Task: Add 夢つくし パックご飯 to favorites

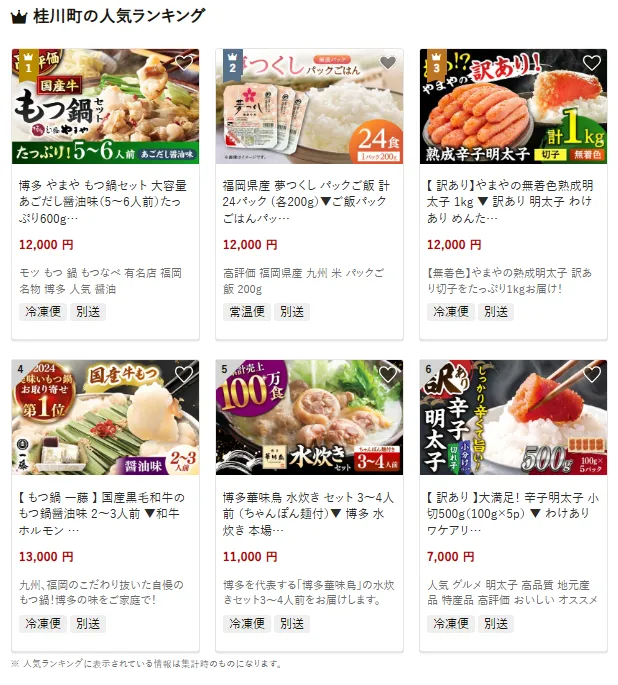Action: click(388, 63)
